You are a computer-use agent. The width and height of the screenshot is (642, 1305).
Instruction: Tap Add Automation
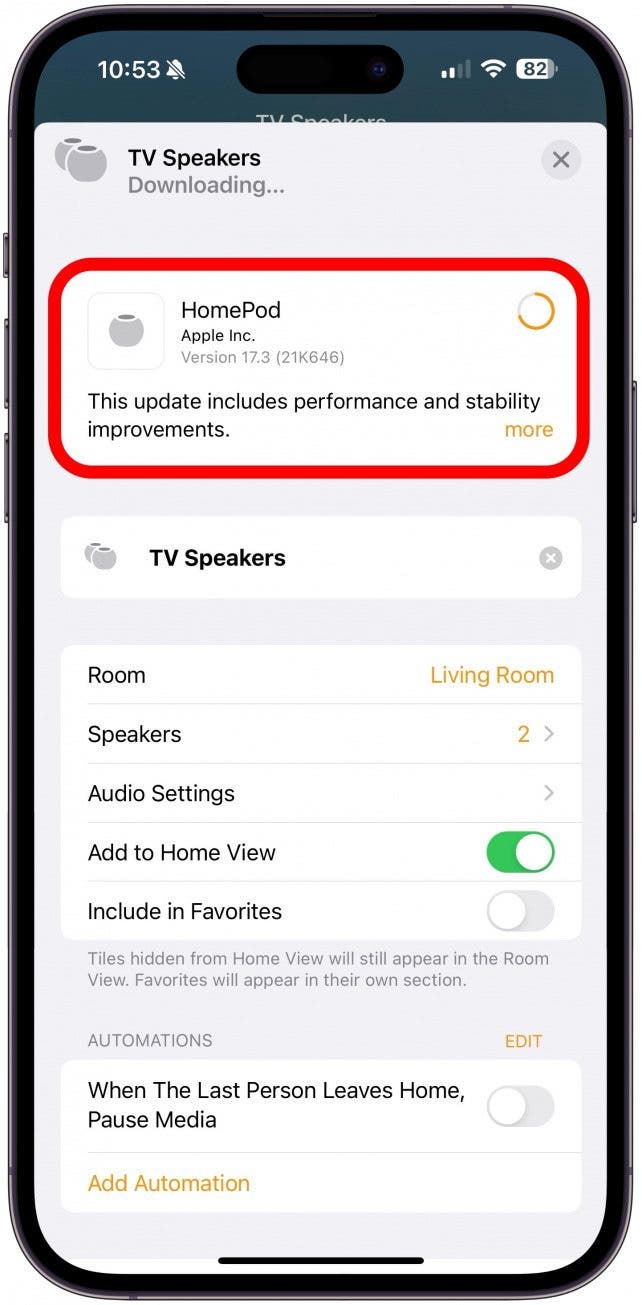[169, 1183]
